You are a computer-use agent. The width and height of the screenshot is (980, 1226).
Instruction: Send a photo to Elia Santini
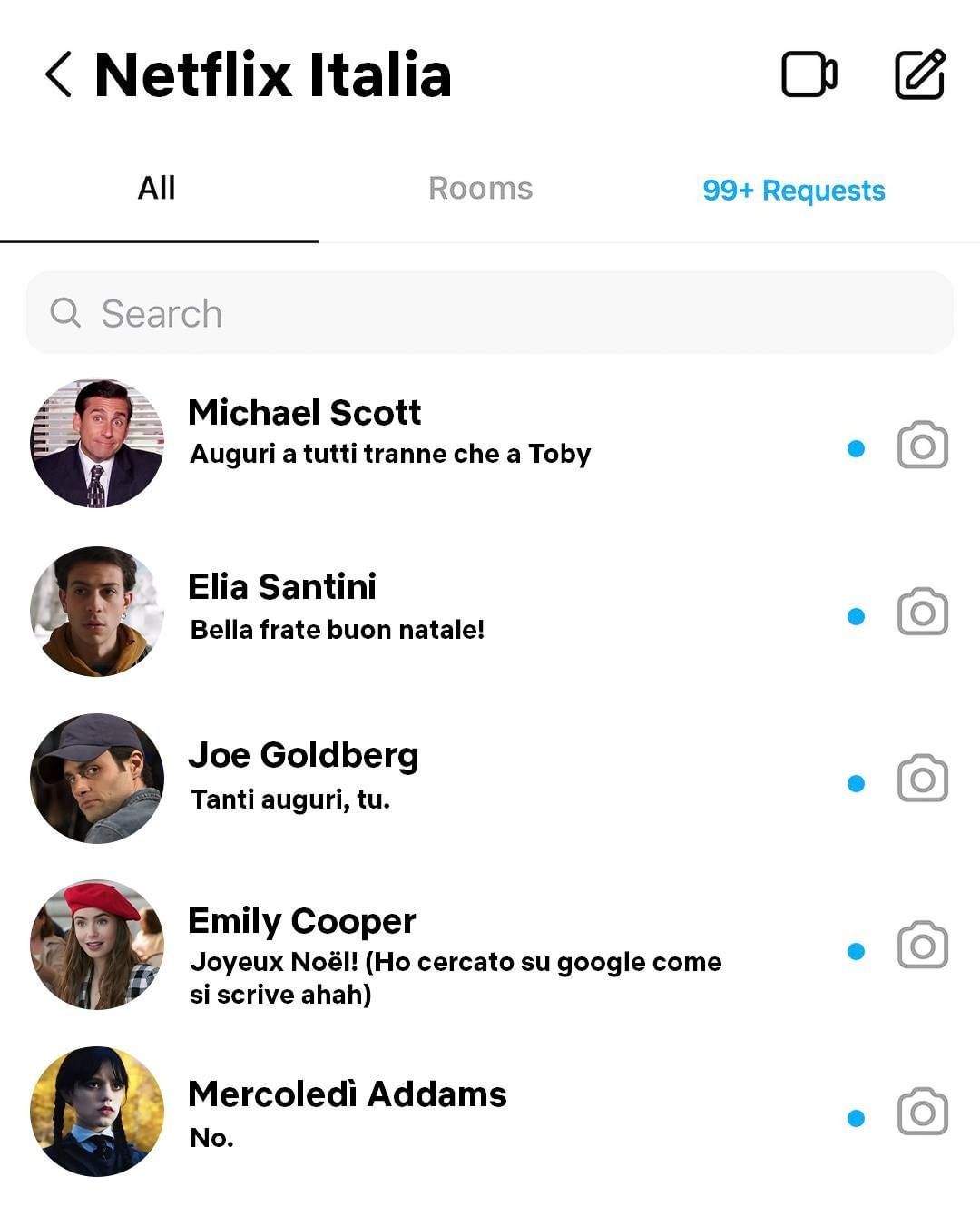pos(923,613)
